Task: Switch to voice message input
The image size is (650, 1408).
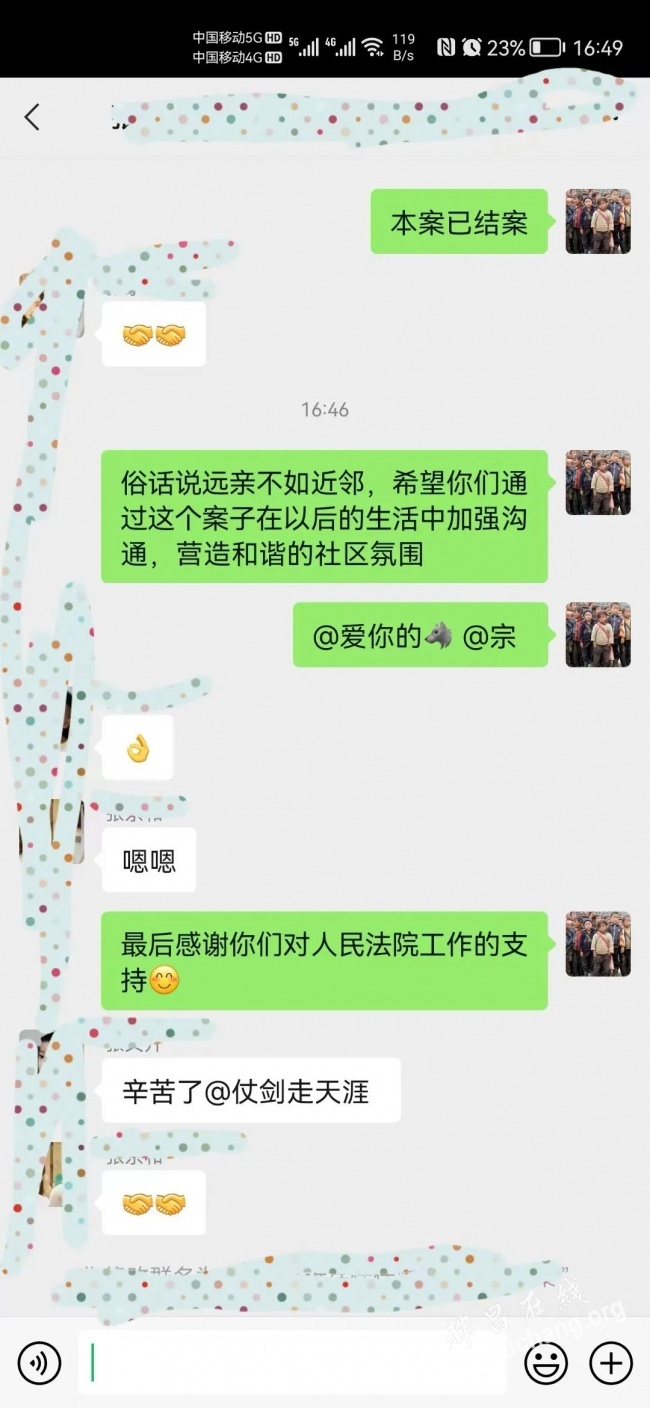Action: 39,1362
